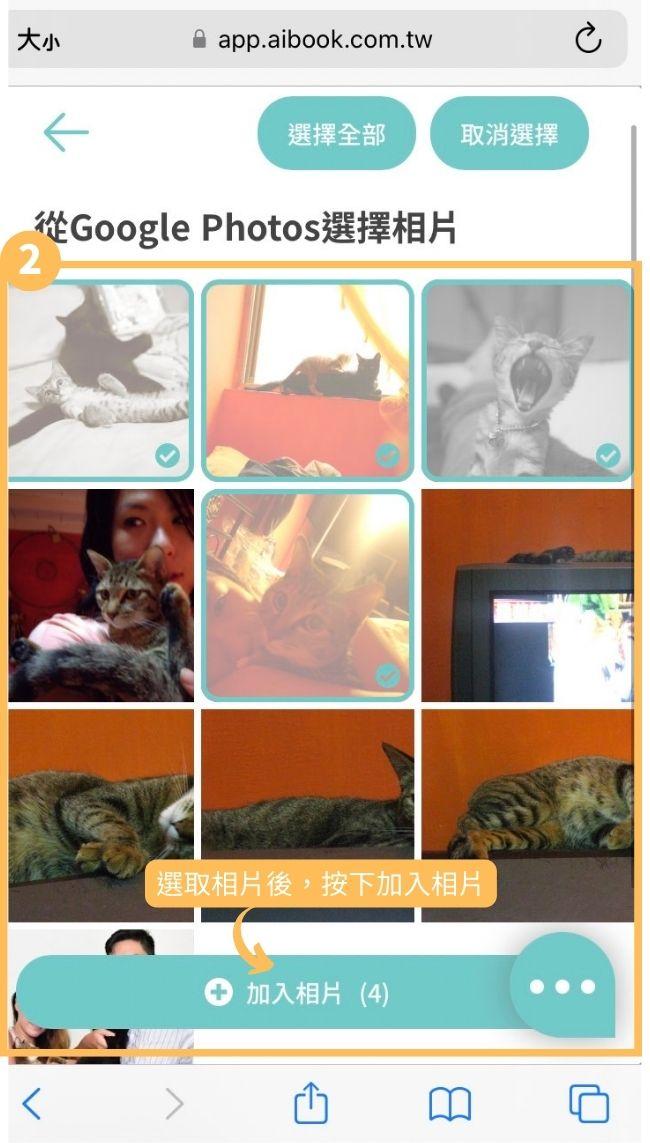Viewport: 650px width, 1143px height.
Task: Select the photo with the television
Action: [x=527, y=595]
